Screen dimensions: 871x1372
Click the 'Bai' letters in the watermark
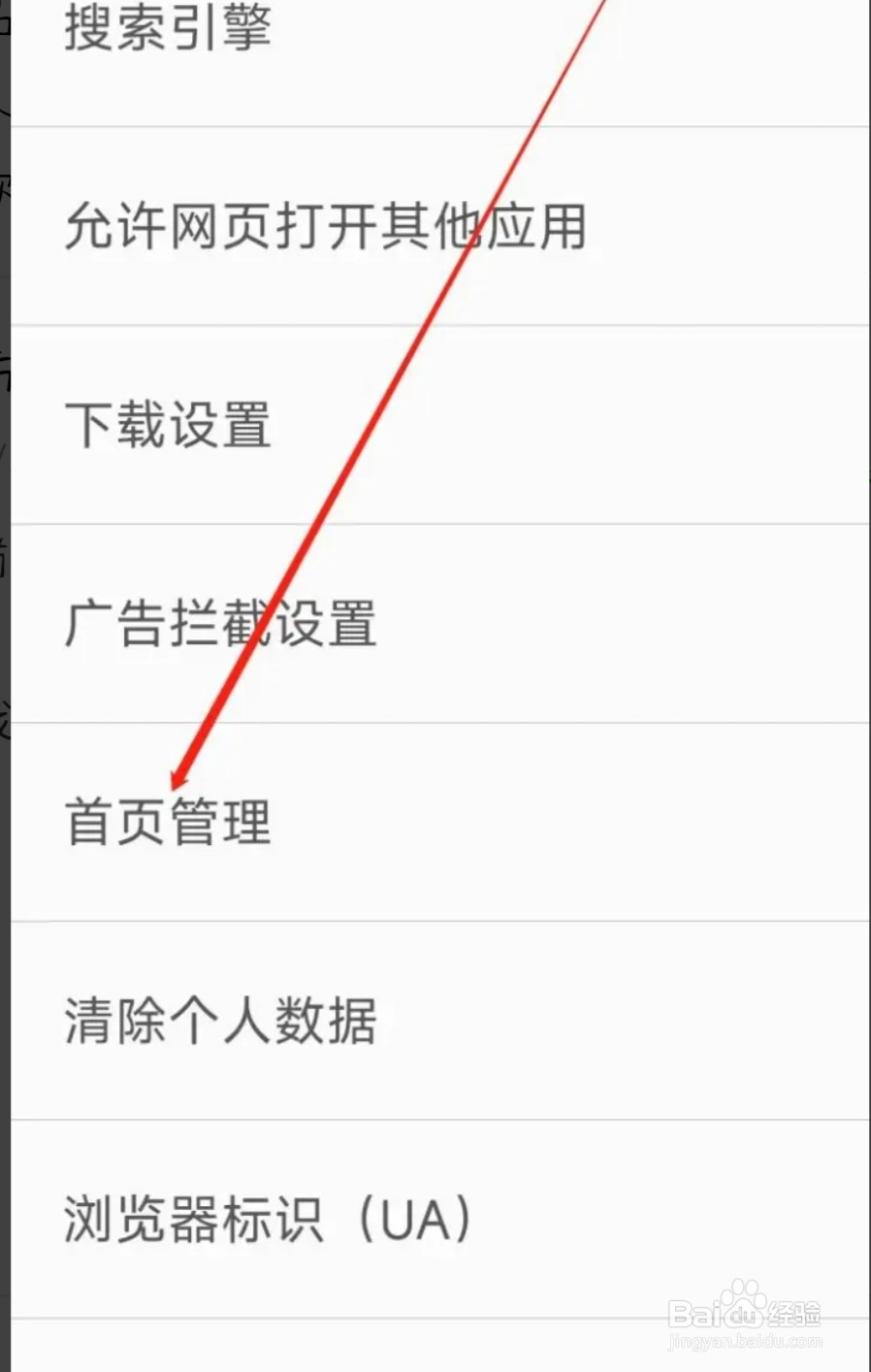694,1315
